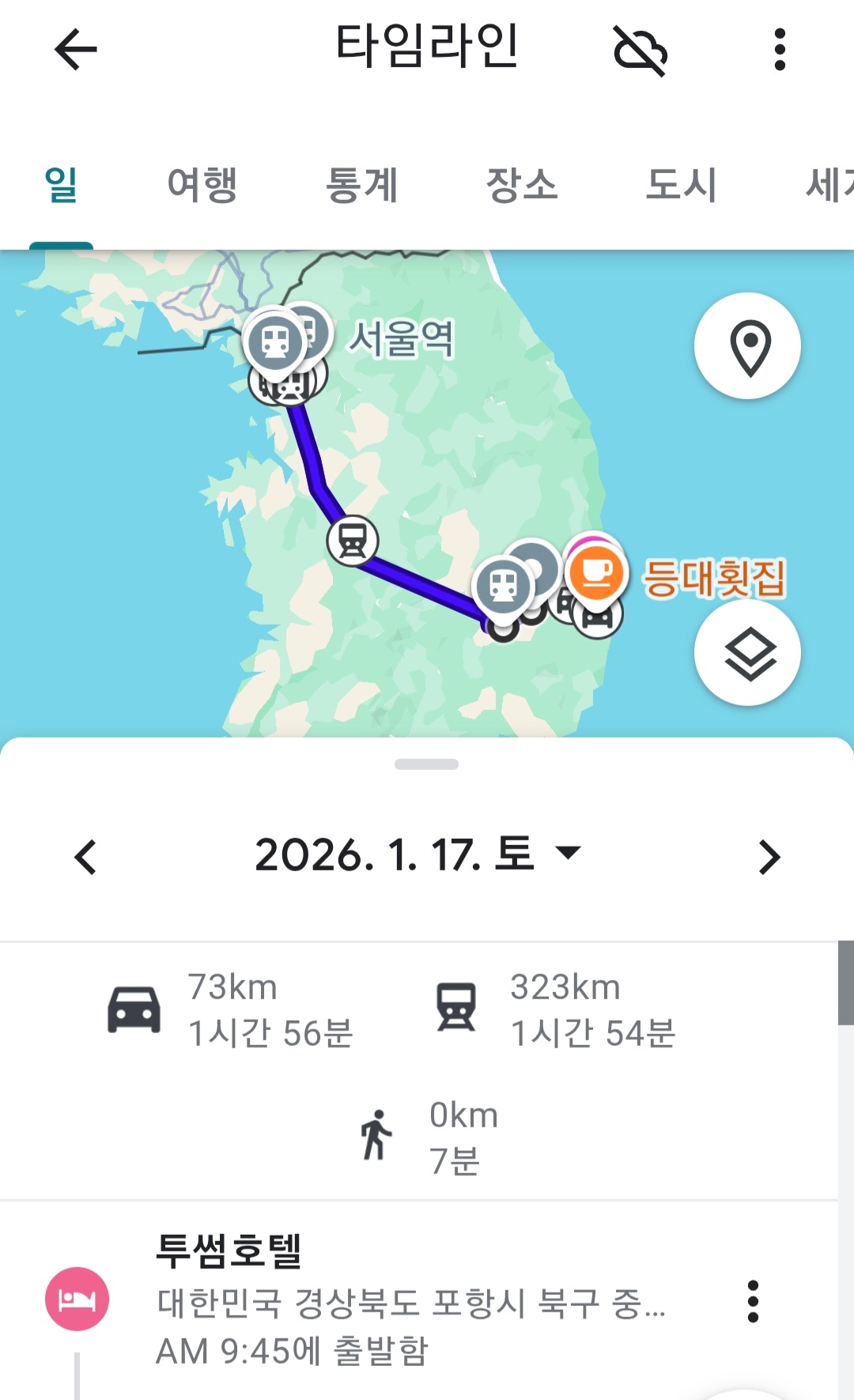Switch to the 여행 tab
Image resolution: width=854 pixels, height=1400 pixels.
(202, 185)
